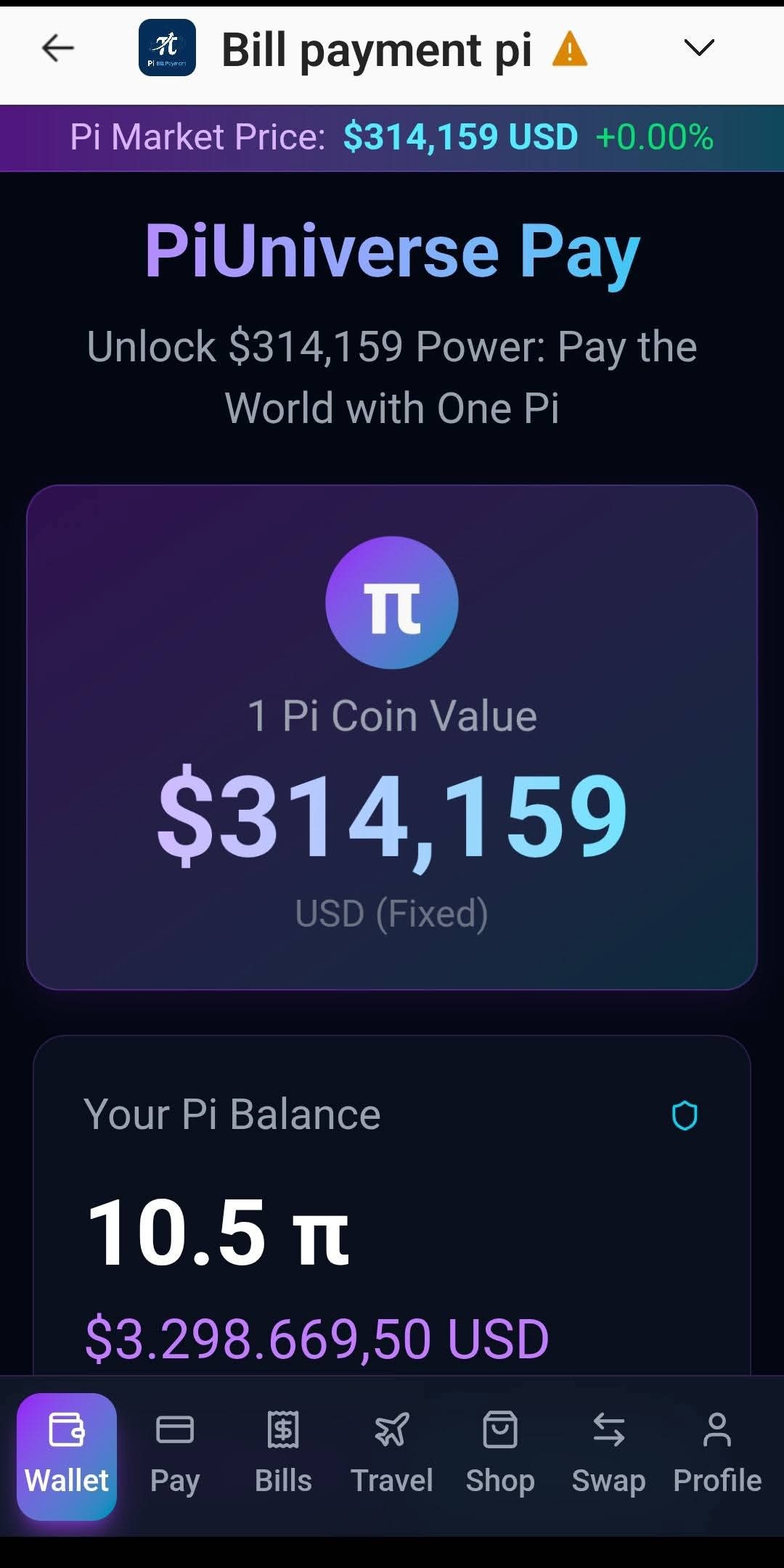Go to the Travel tab
Screen dimensions: 784x1568
[392, 1456]
